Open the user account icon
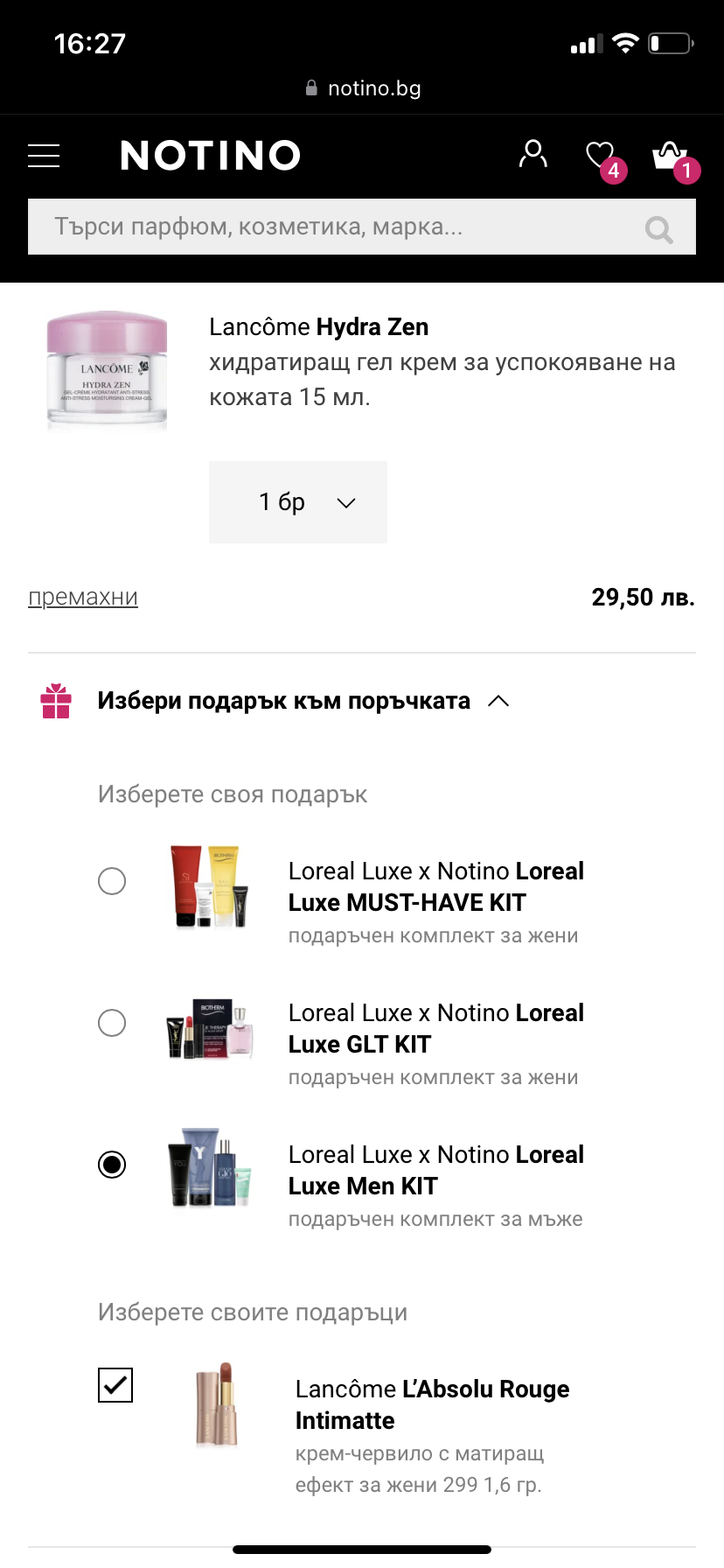This screenshot has height=1568, width=724. click(533, 154)
